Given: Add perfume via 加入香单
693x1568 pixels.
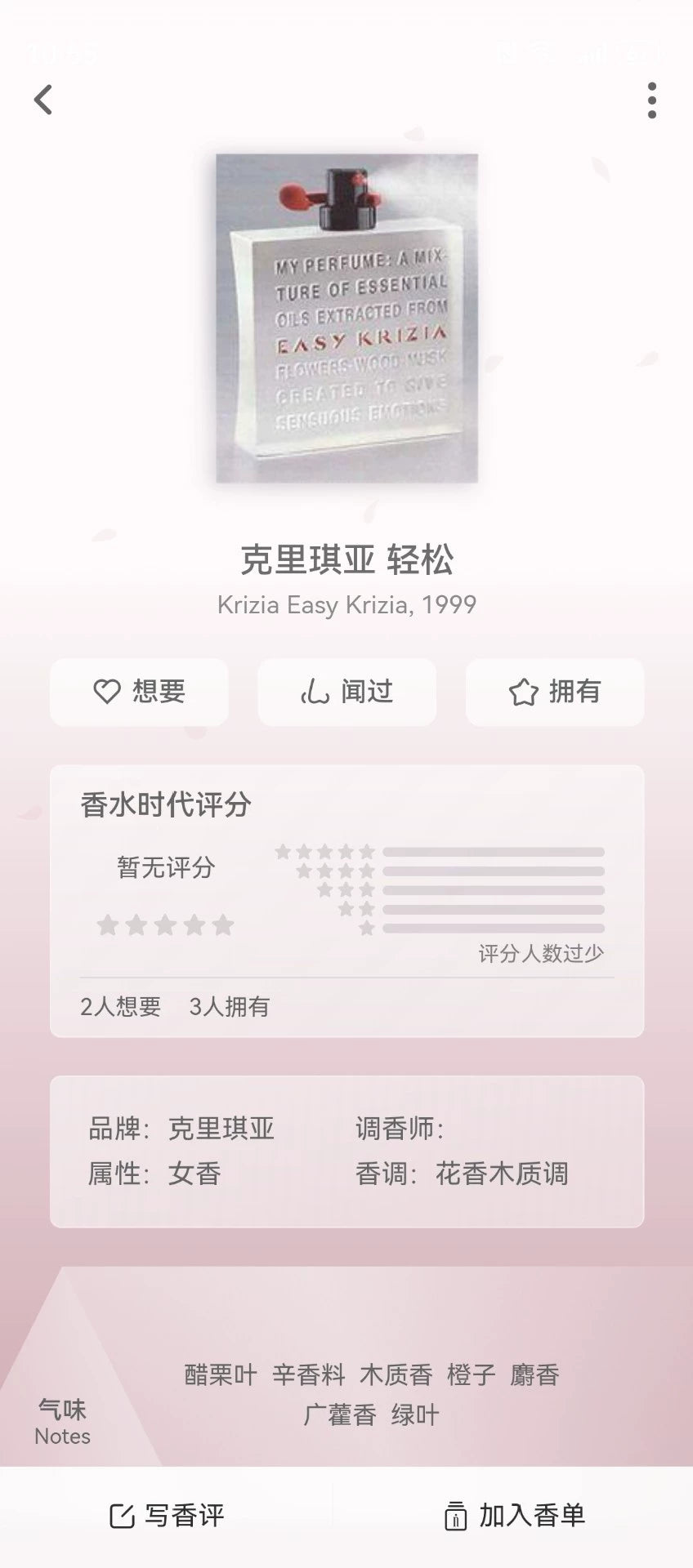Looking at the screenshot, I should (515, 1516).
